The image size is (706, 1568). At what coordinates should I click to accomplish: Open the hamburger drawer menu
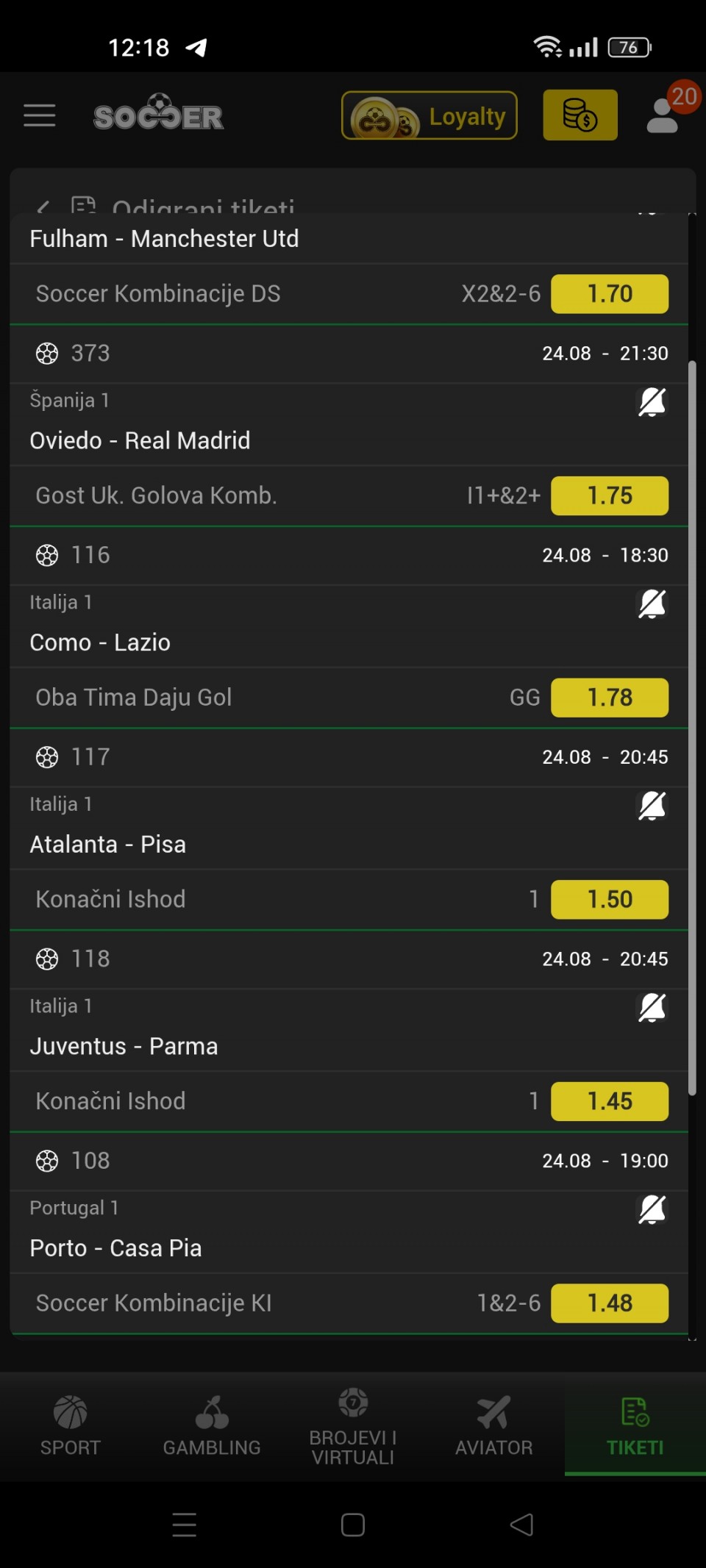click(x=40, y=115)
